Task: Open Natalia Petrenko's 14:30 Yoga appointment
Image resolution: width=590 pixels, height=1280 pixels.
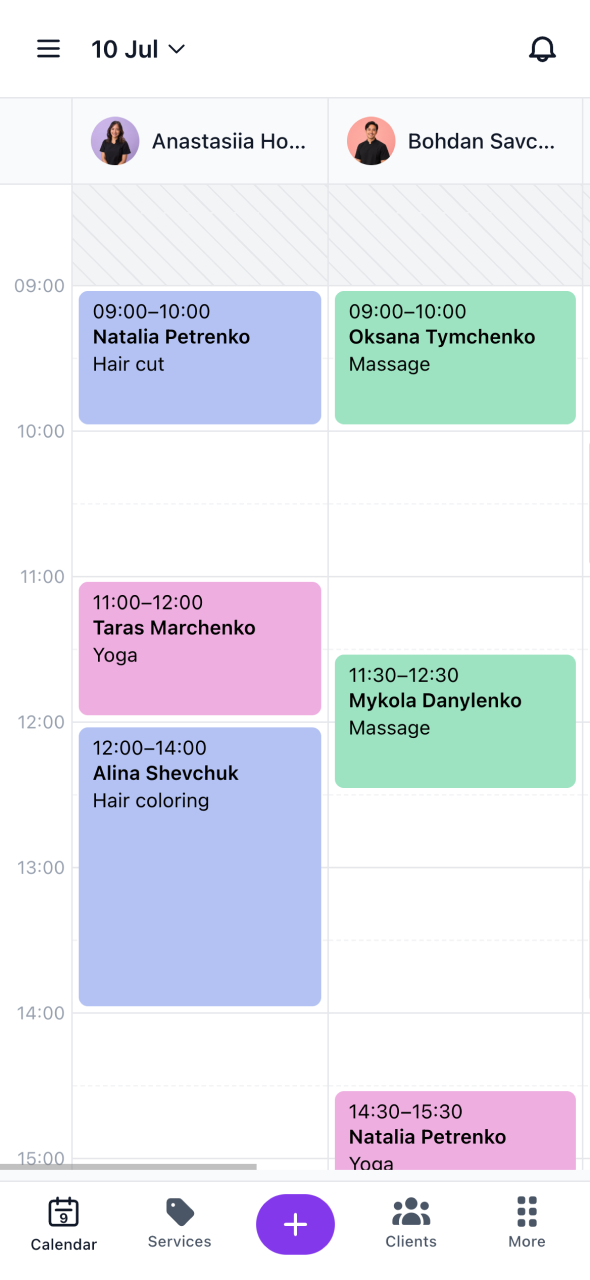Action: click(455, 1131)
